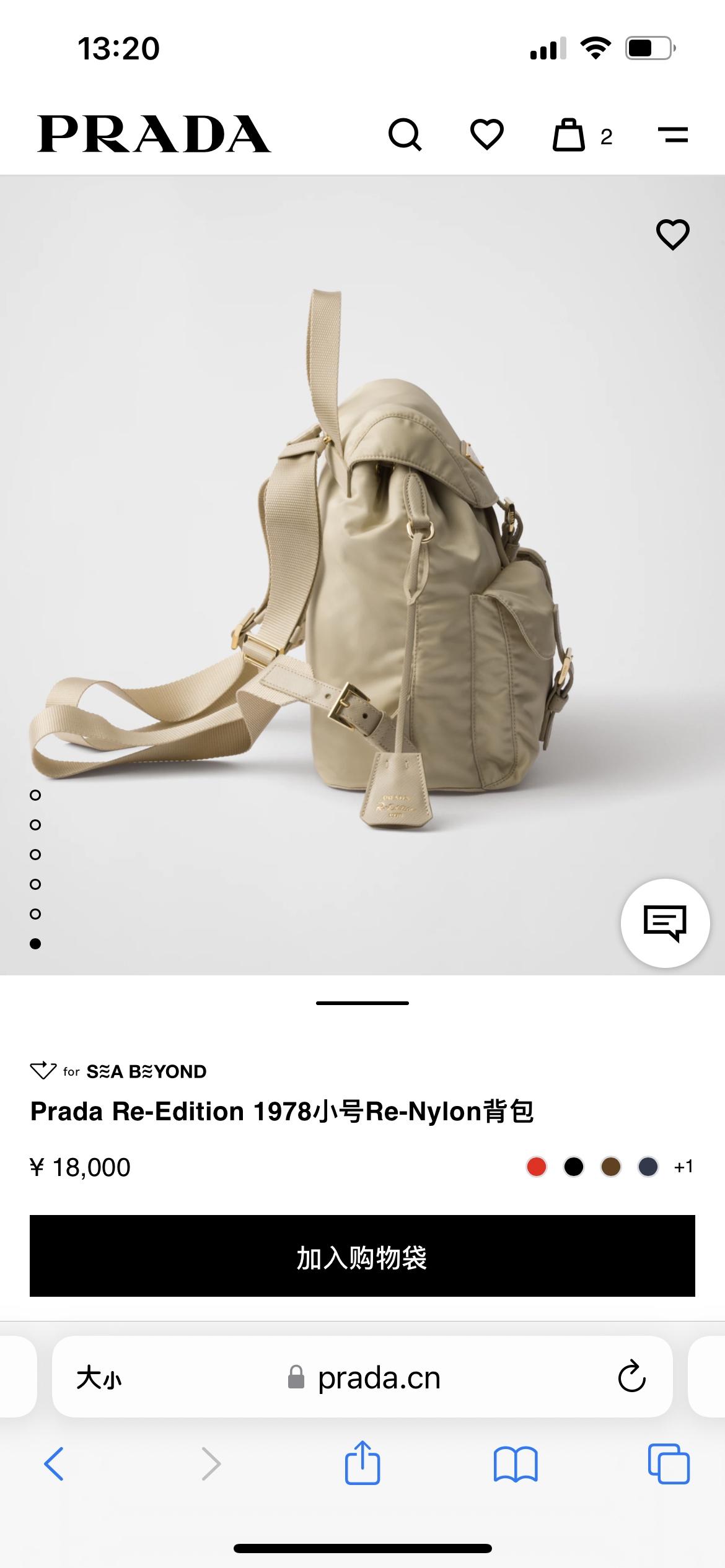The image size is (725, 1568).
Task: Select the red color swatch
Action: click(537, 1167)
